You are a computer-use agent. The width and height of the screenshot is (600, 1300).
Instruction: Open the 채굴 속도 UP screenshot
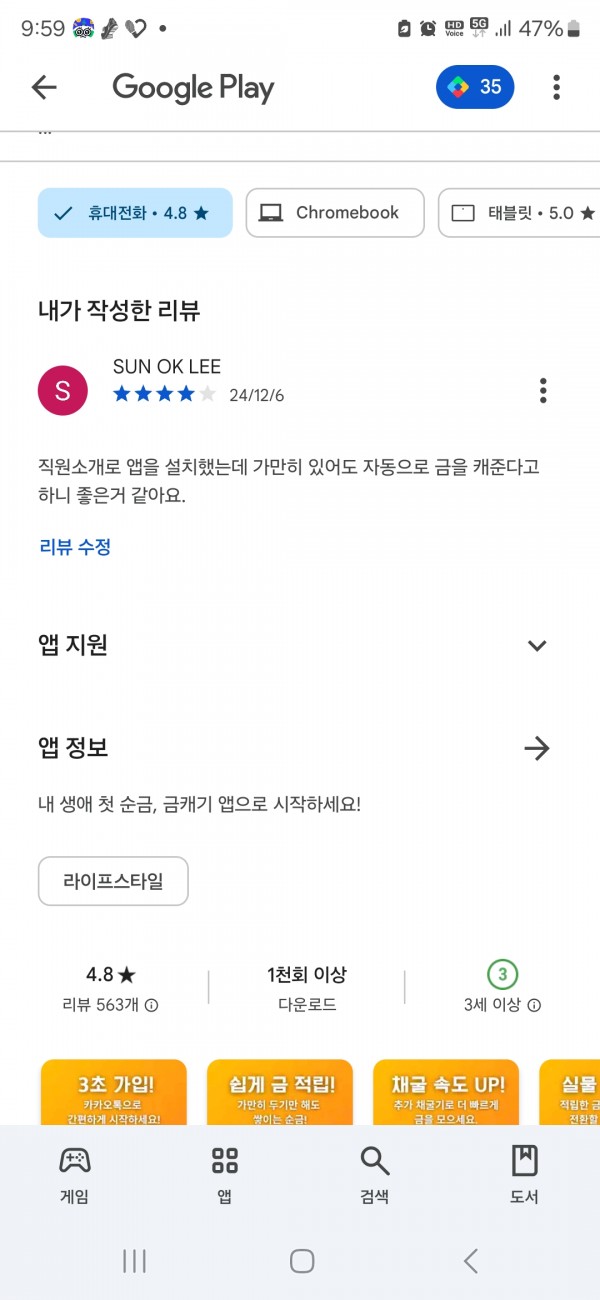click(x=446, y=1092)
